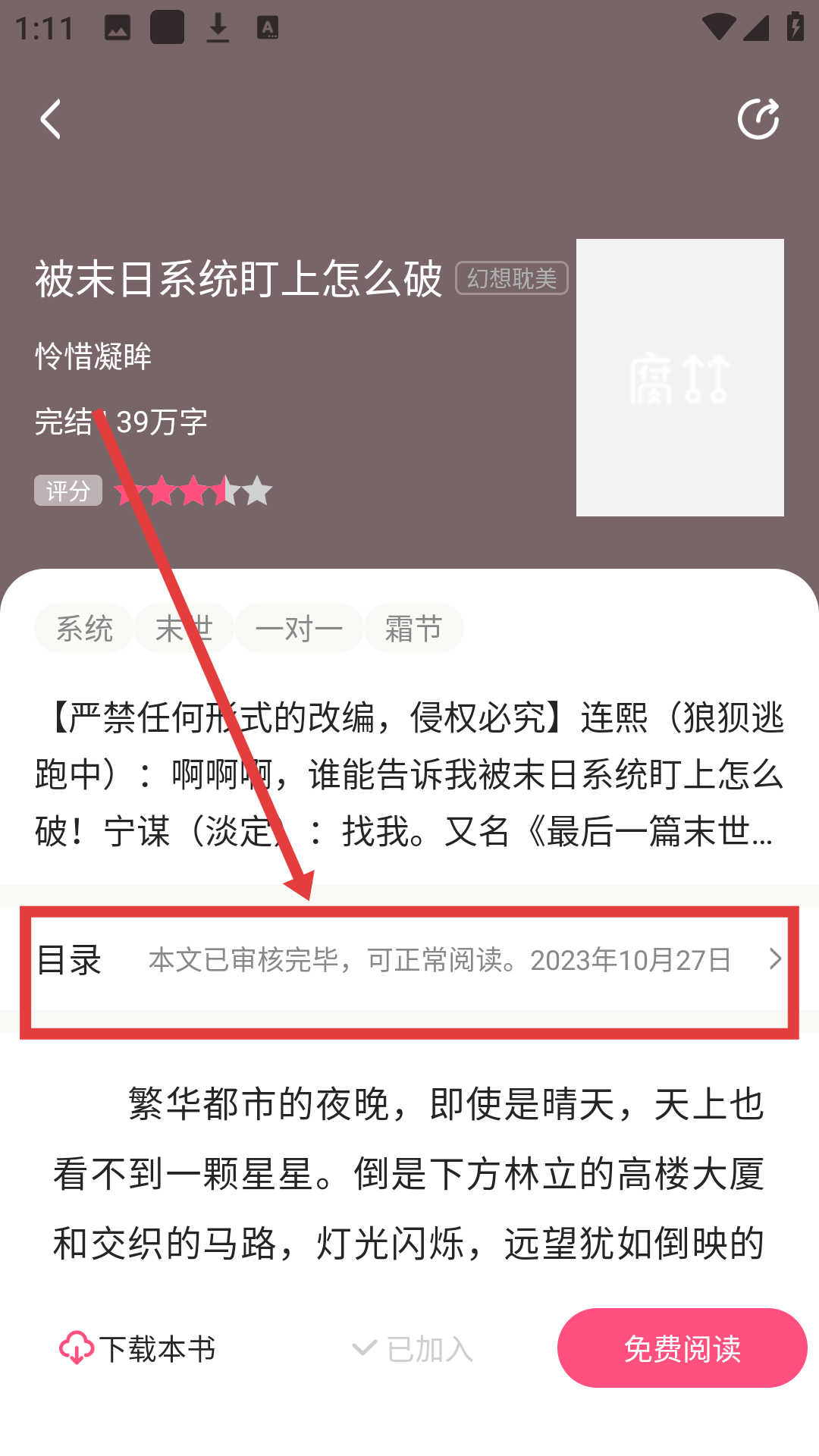Expand the truncated book synopsis
The height and width of the screenshot is (1456, 819).
pyautogui.click(x=409, y=775)
